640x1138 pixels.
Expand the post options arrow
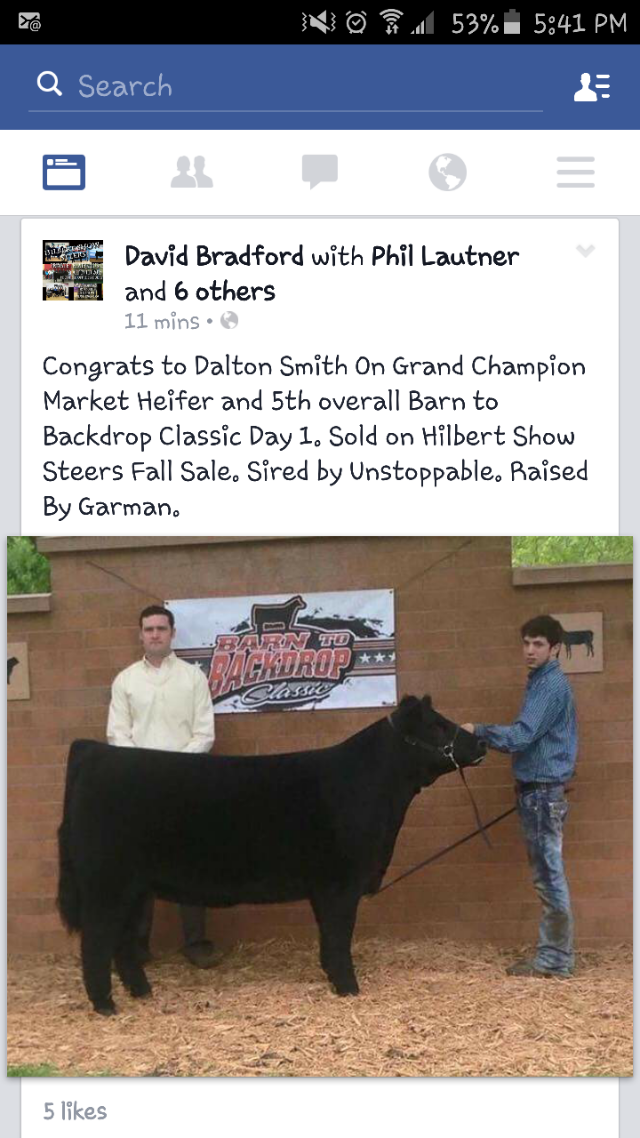[586, 251]
